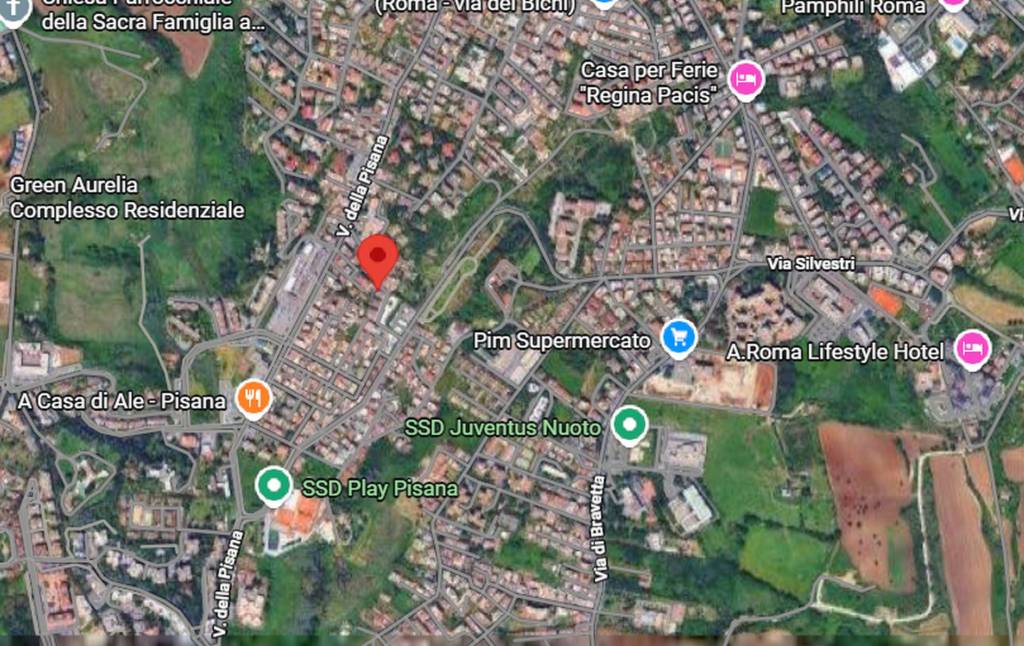1024x646 pixels.
Task: Select the A.Roma Lifestyle Hotel marker
Action: tap(971, 348)
